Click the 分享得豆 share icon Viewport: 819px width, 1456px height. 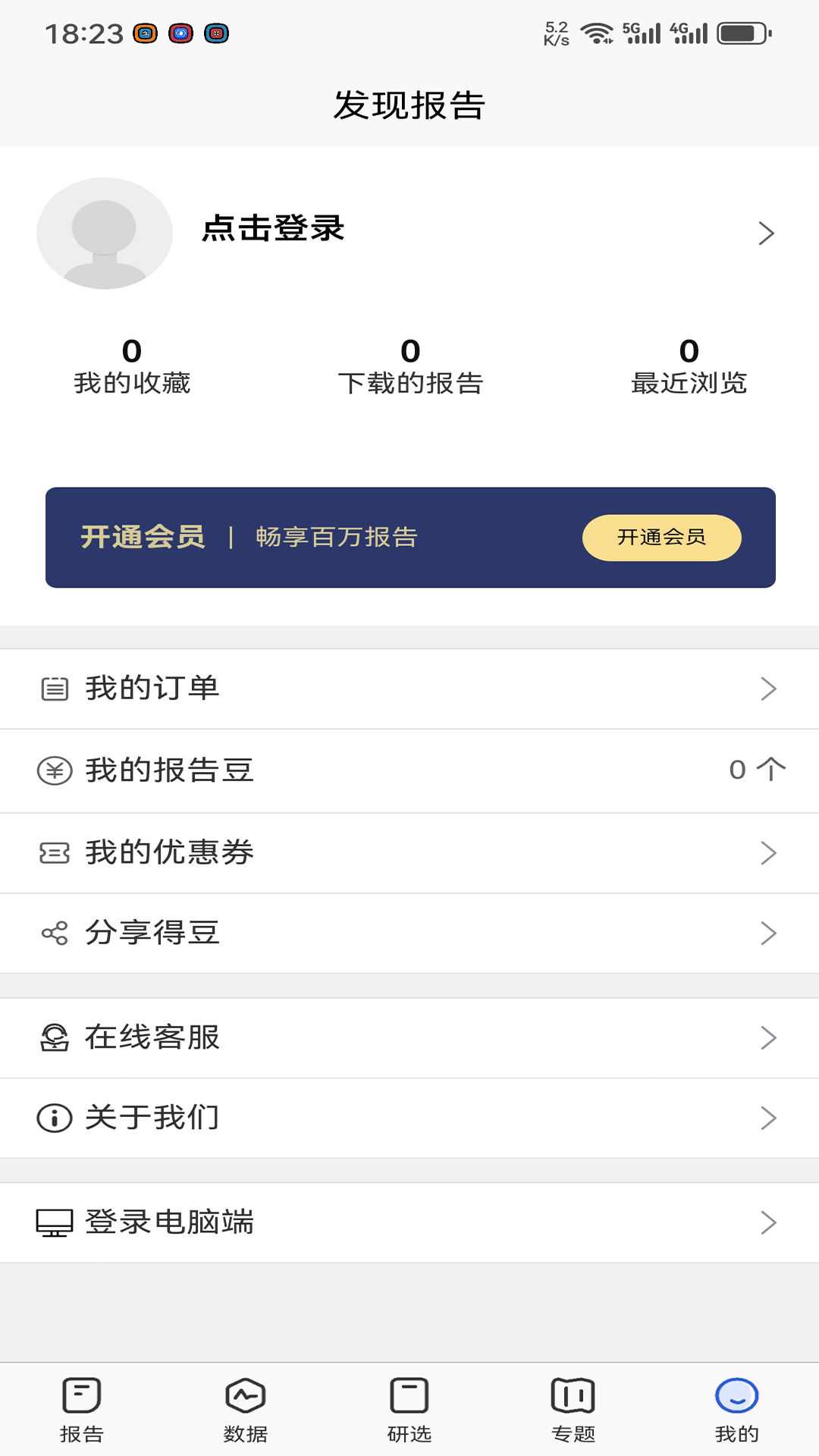(54, 934)
